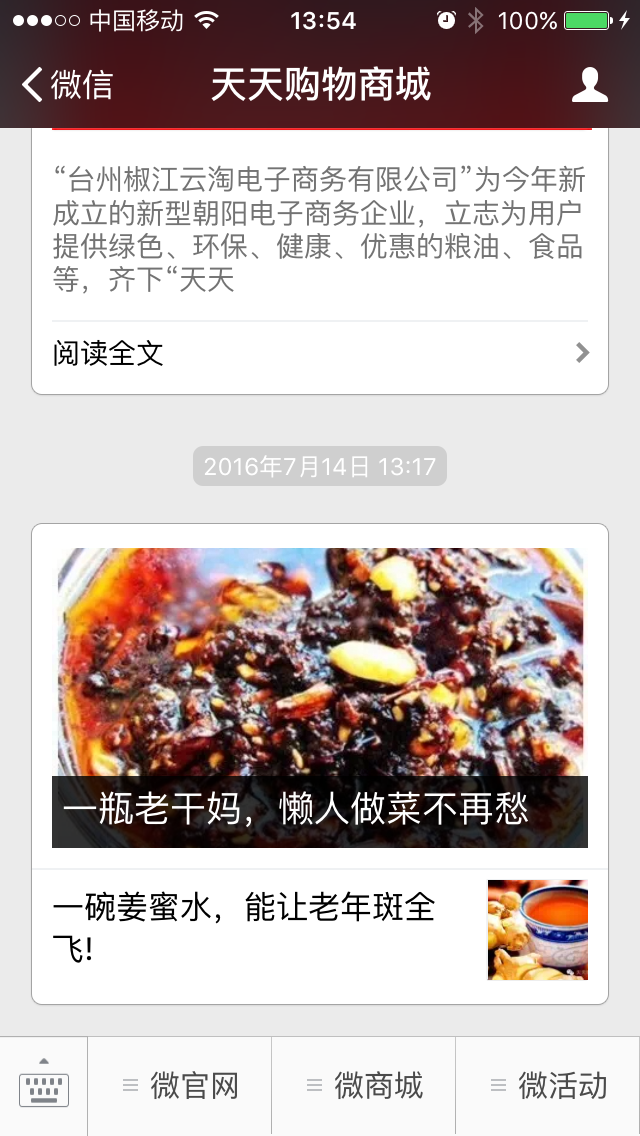Image resolution: width=640 pixels, height=1136 pixels.
Task: Open 阅读全文 to read the full article
Action: 320,353
